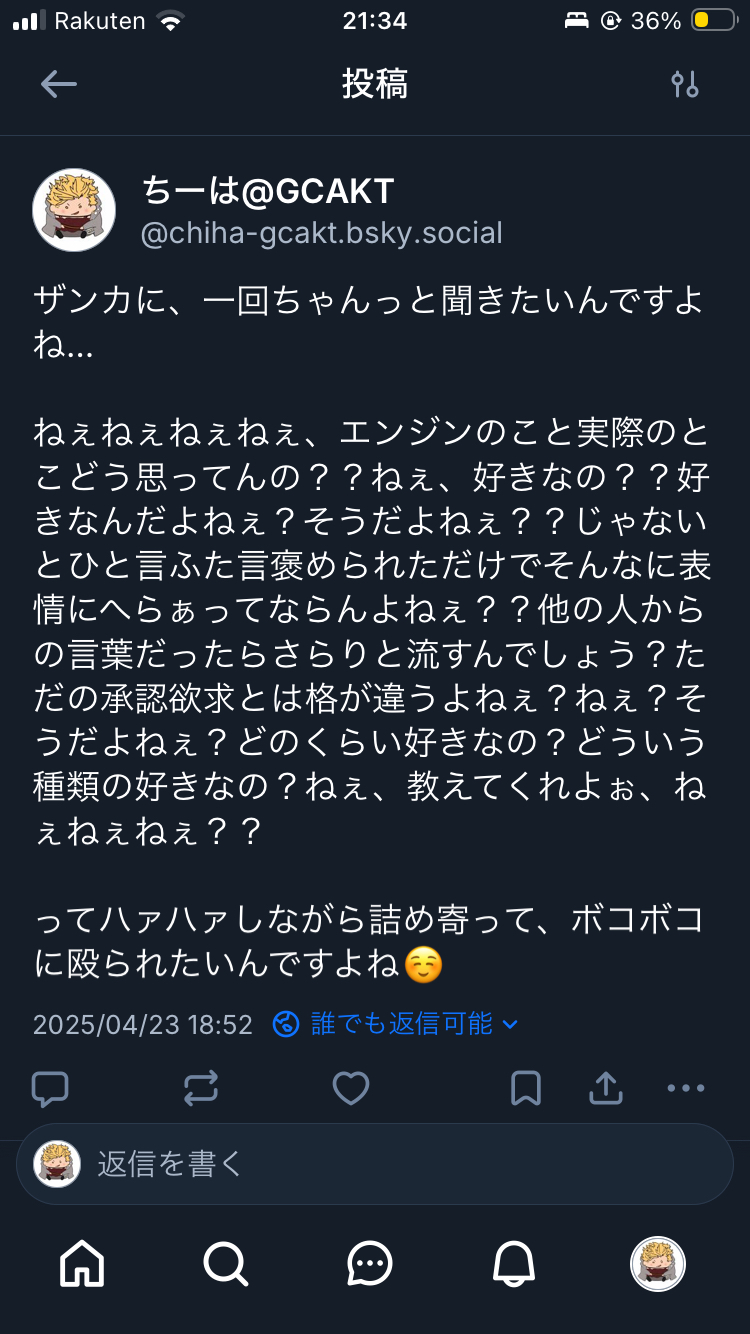This screenshot has width=750, height=1334.
Task: Share this post
Action: coord(606,1089)
